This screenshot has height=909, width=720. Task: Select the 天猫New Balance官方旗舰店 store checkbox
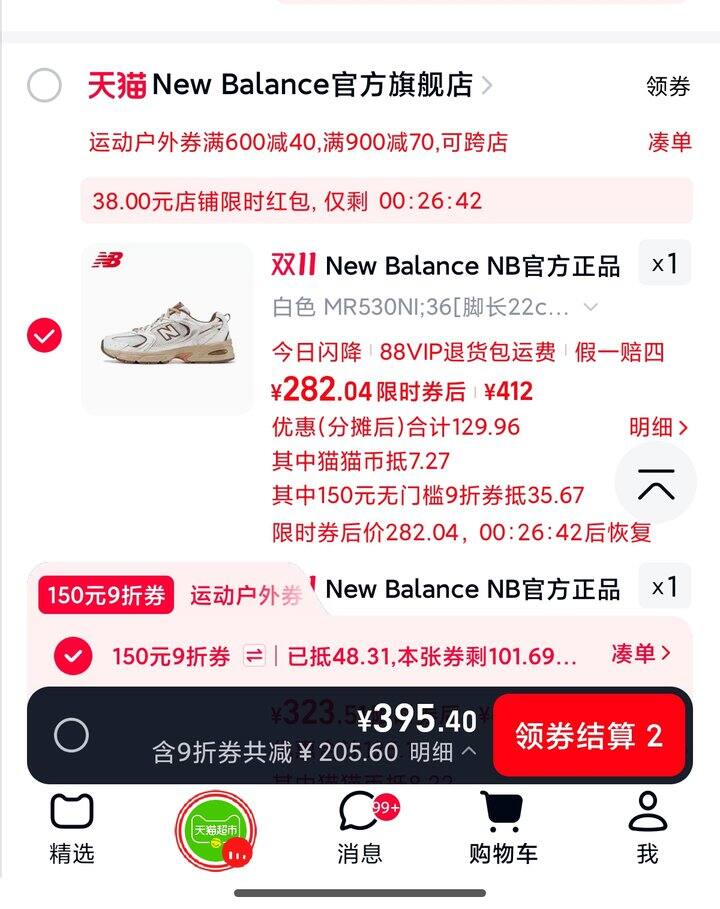42,85
